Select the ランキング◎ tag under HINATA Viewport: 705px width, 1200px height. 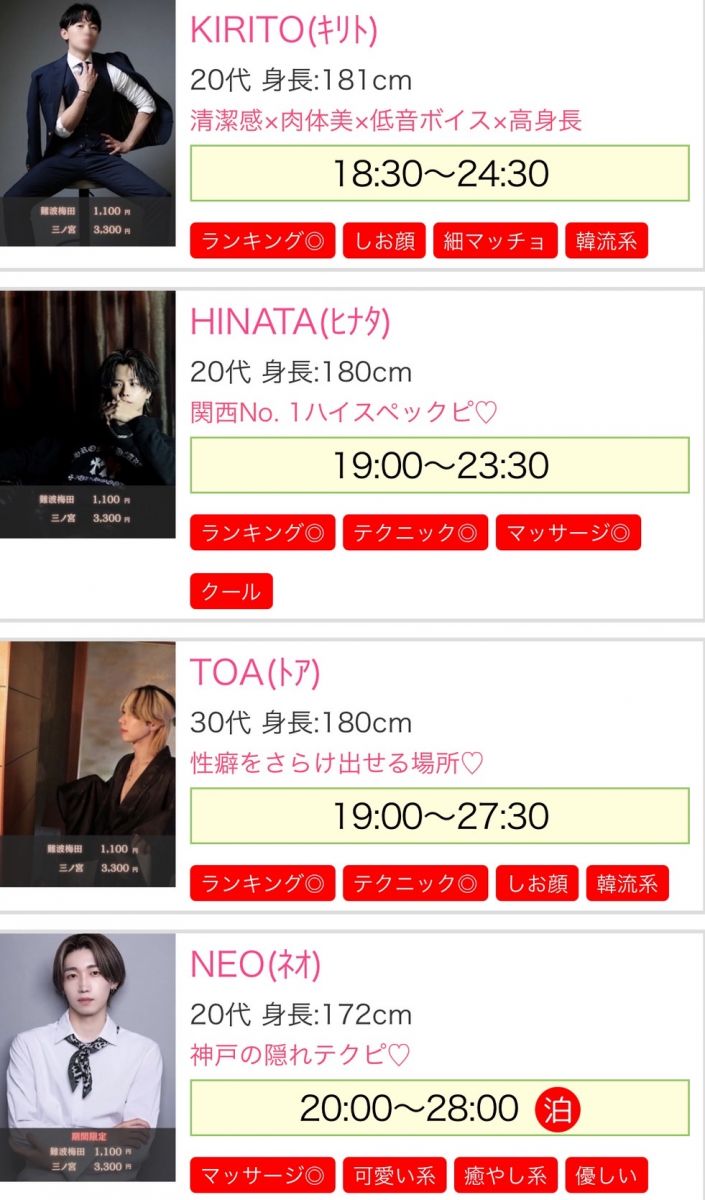262,533
